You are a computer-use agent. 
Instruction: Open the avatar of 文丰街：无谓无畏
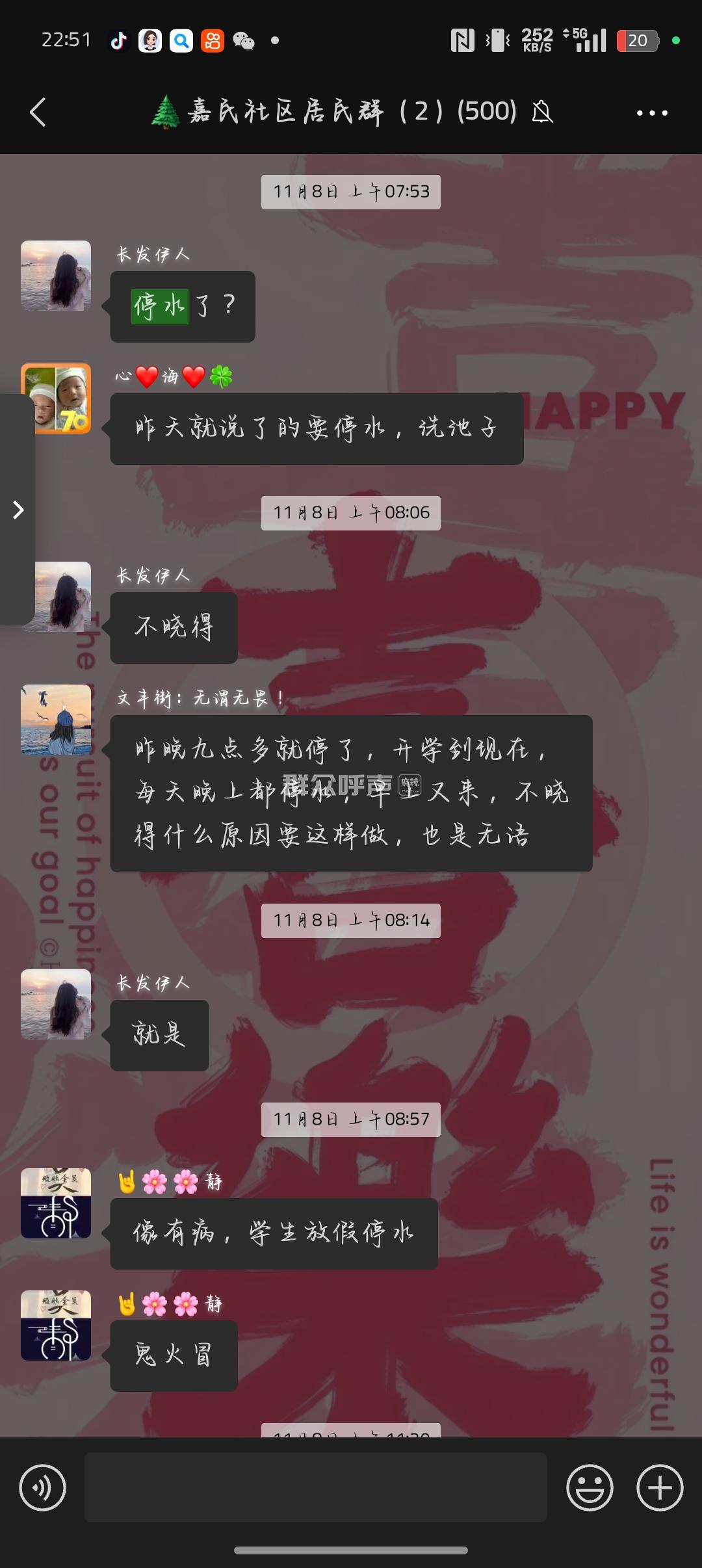(x=56, y=720)
